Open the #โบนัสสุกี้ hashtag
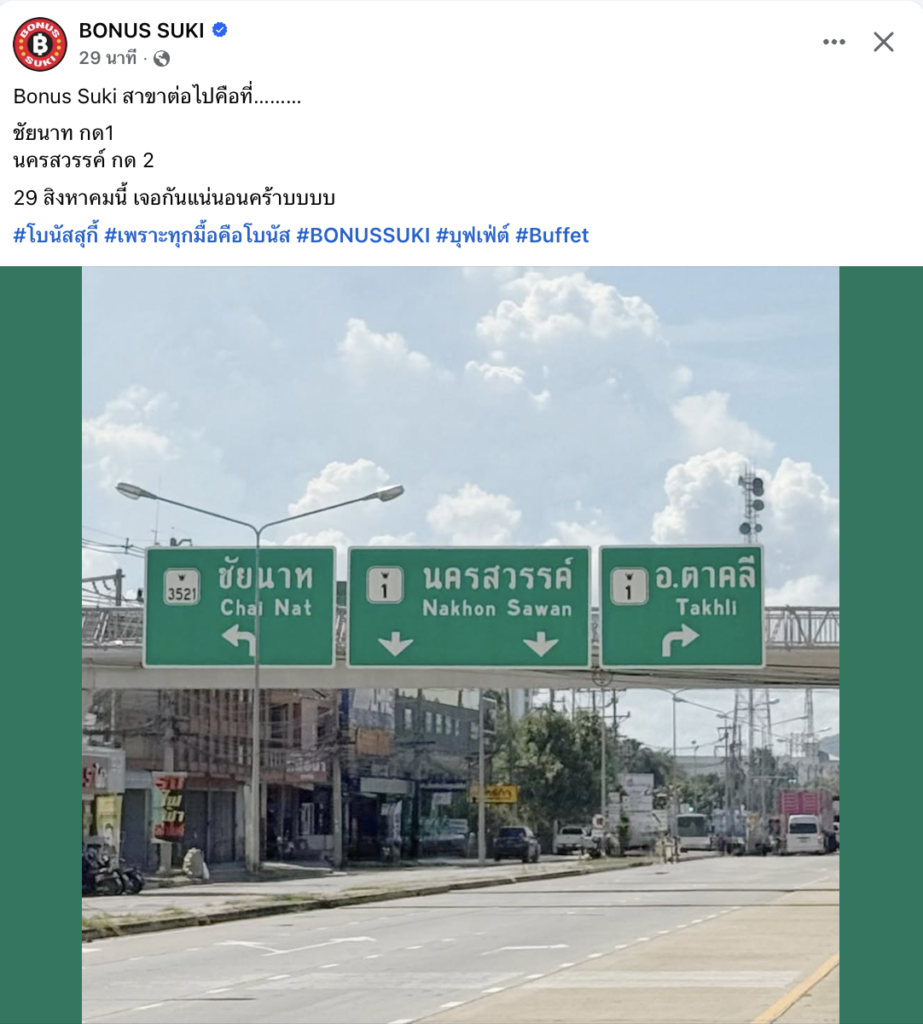The height and width of the screenshot is (1024, 923). pos(55,236)
